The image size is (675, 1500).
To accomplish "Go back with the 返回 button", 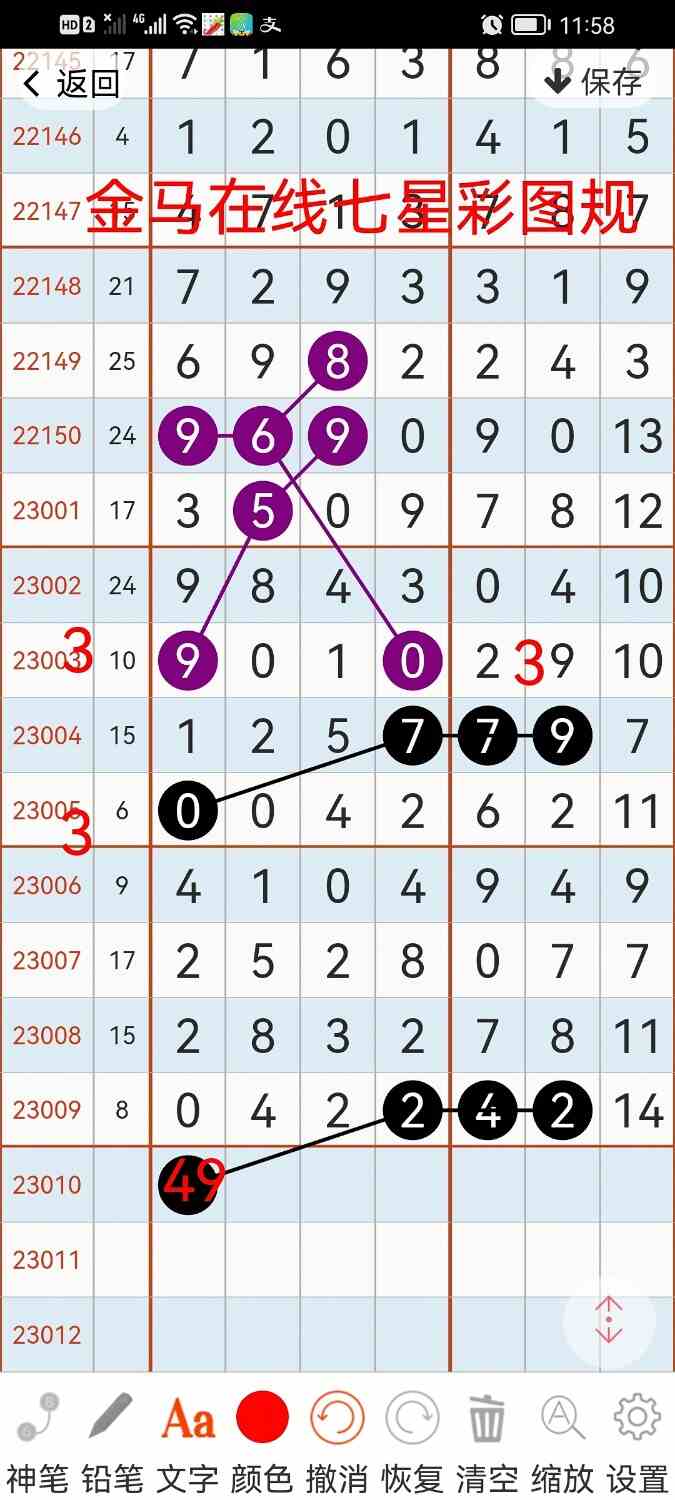I will tap(71, 83).
